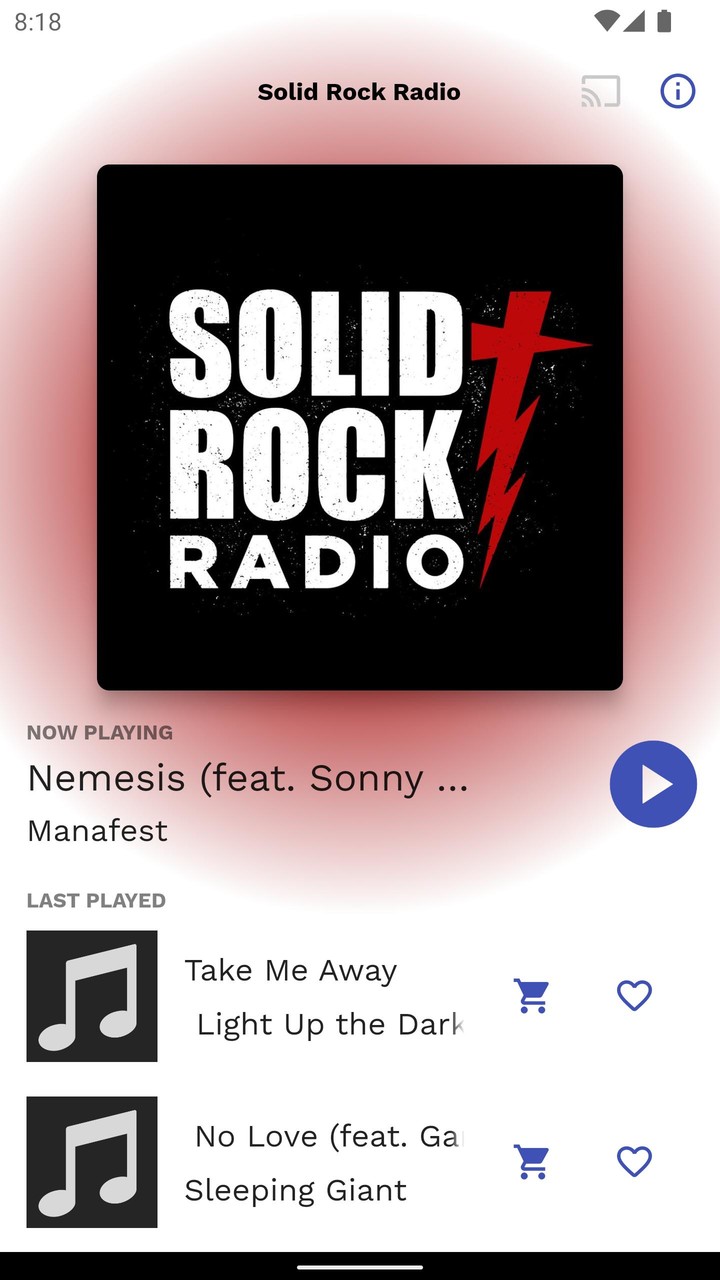Select the LAST PLAYED section header
Screen dimensions: 720x1280
pos(95,900)
